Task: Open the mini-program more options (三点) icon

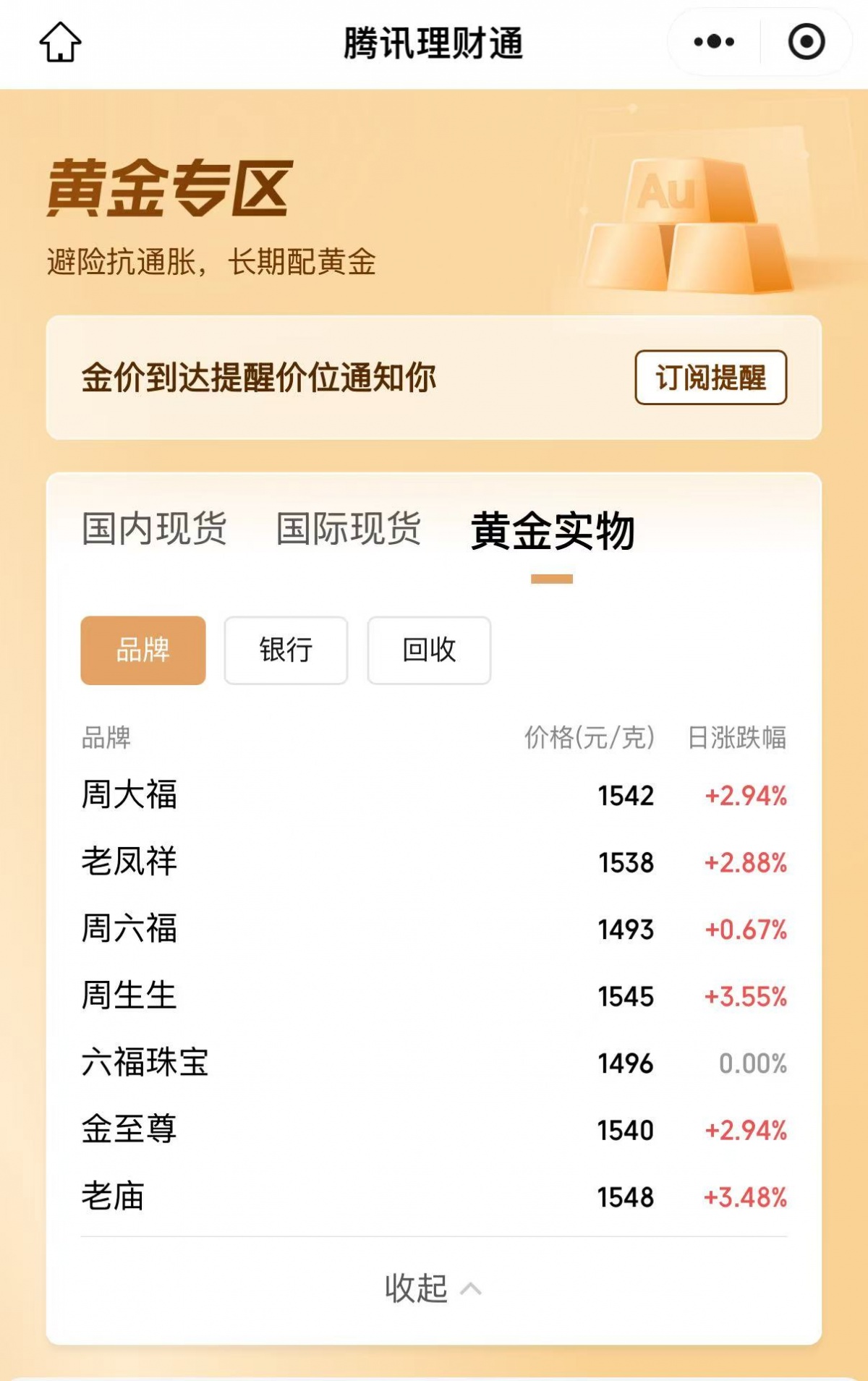Action: click(712, 41)
